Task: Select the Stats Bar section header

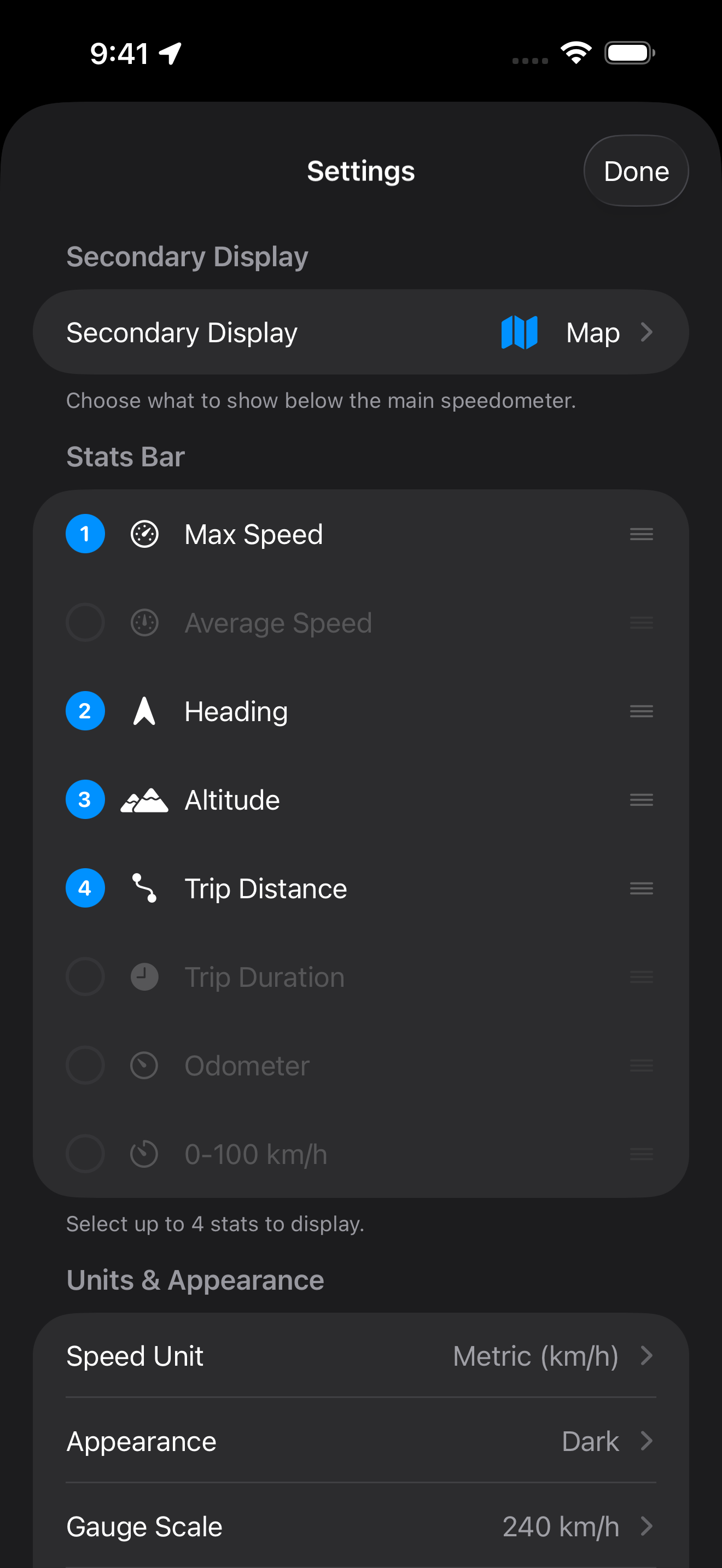Action: (125, 457)
